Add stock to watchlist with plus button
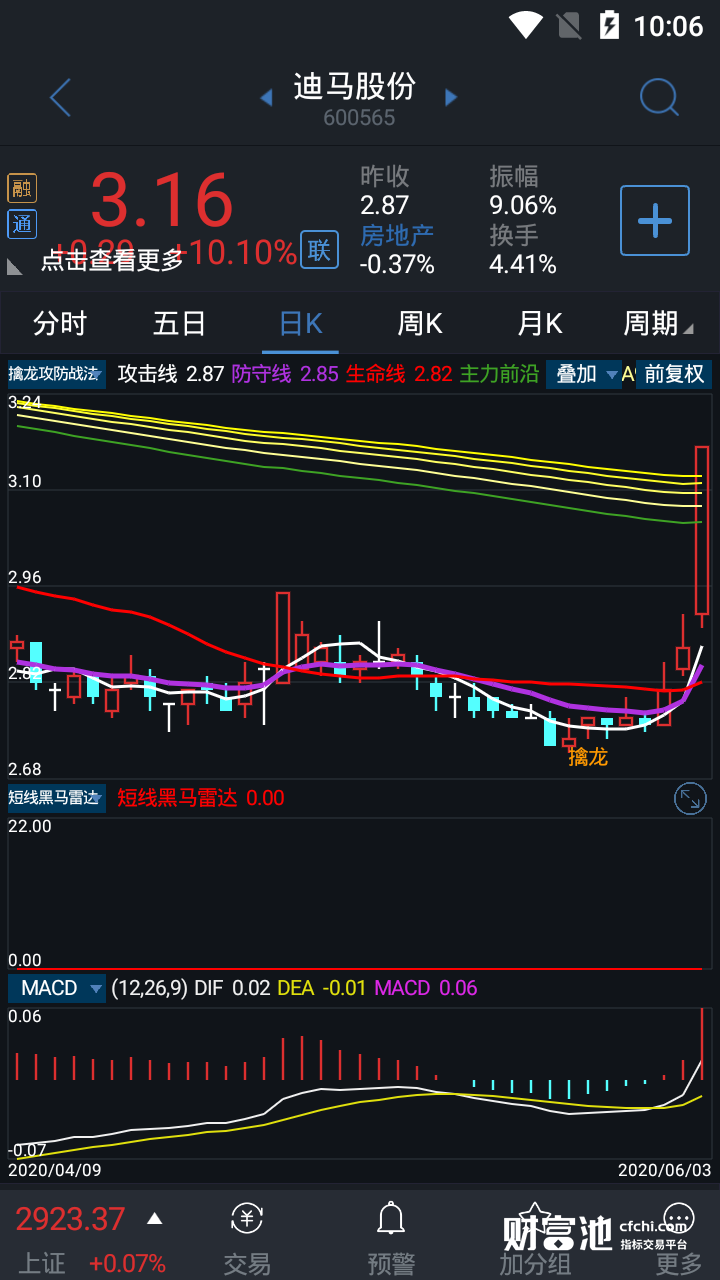 pos(655,220)
